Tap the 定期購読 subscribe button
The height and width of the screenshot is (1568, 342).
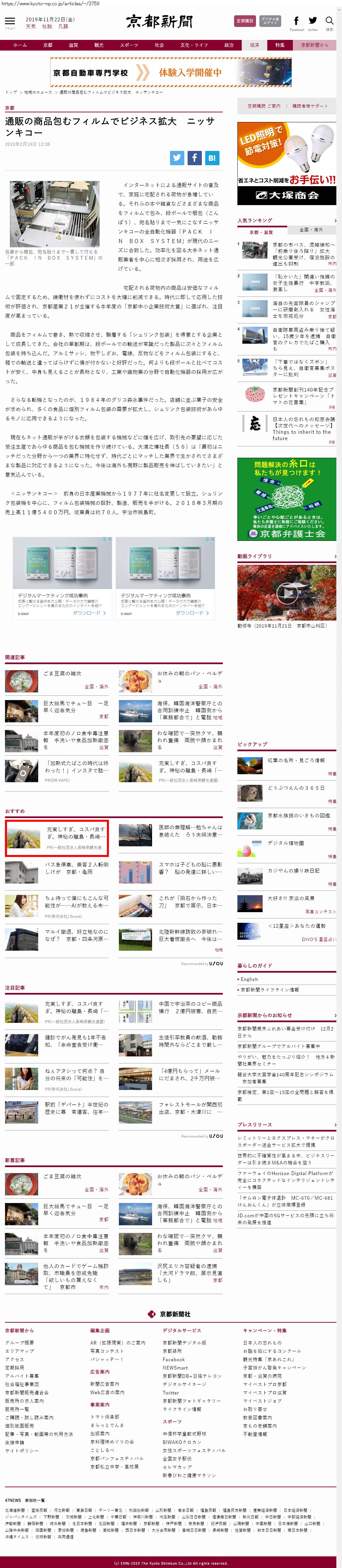click(245, 21)
